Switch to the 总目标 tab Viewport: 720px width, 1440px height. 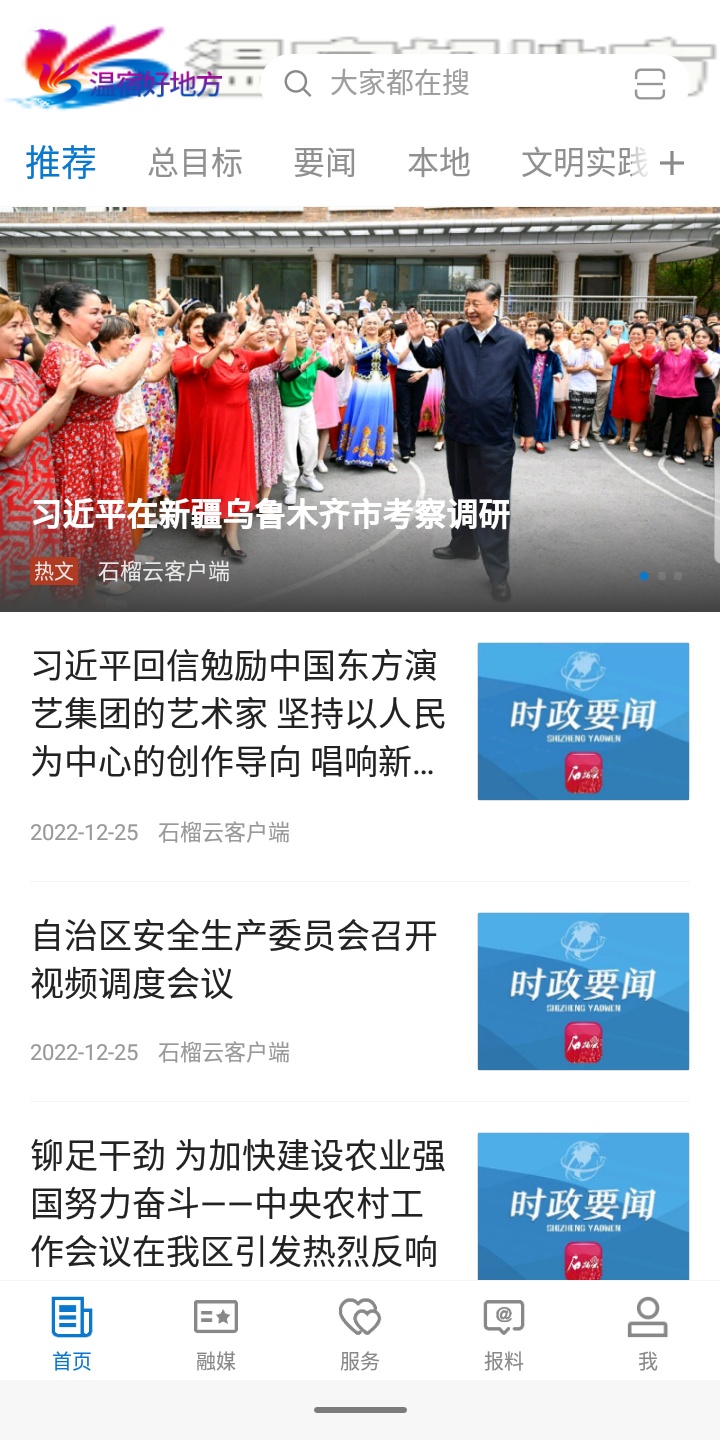pos(195,163)
